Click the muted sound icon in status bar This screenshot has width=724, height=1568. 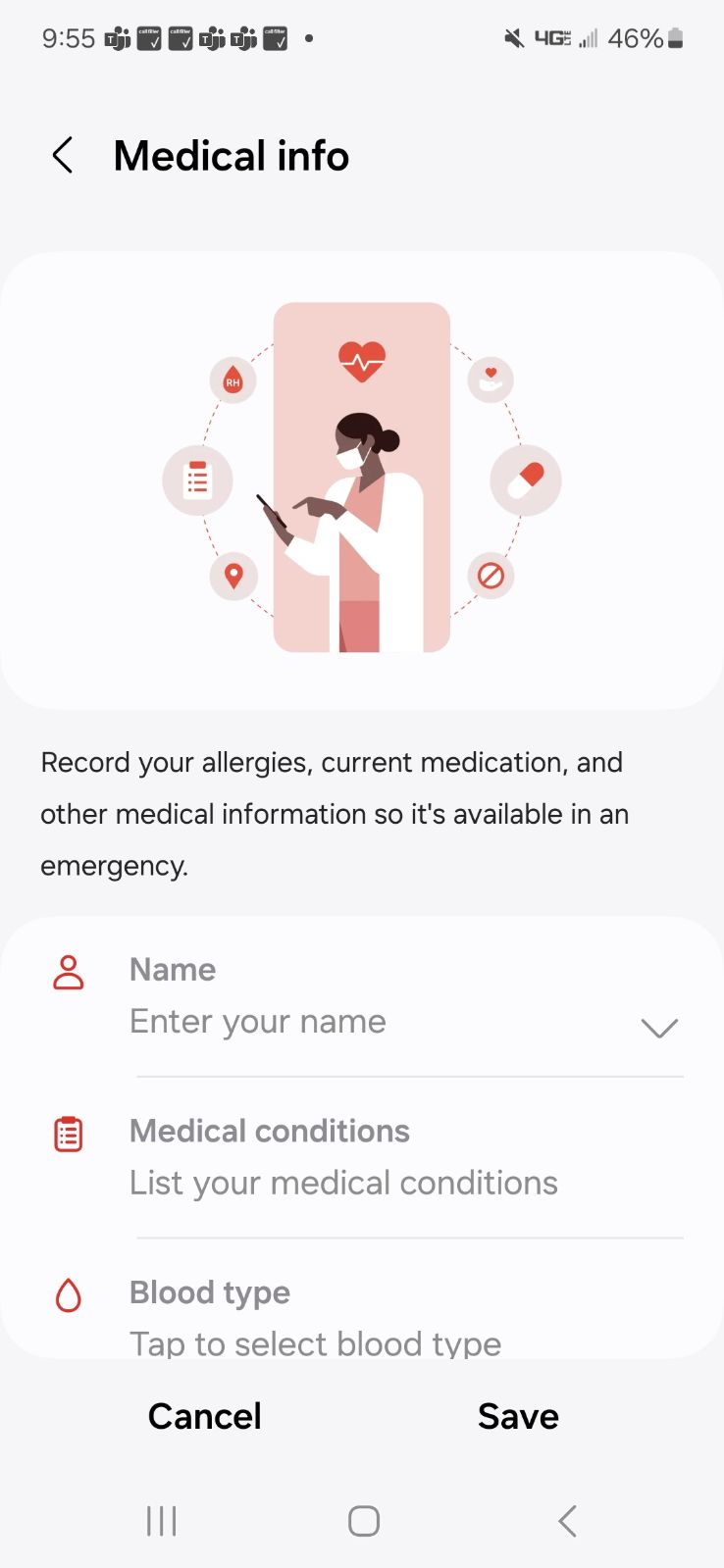[513, 38]
